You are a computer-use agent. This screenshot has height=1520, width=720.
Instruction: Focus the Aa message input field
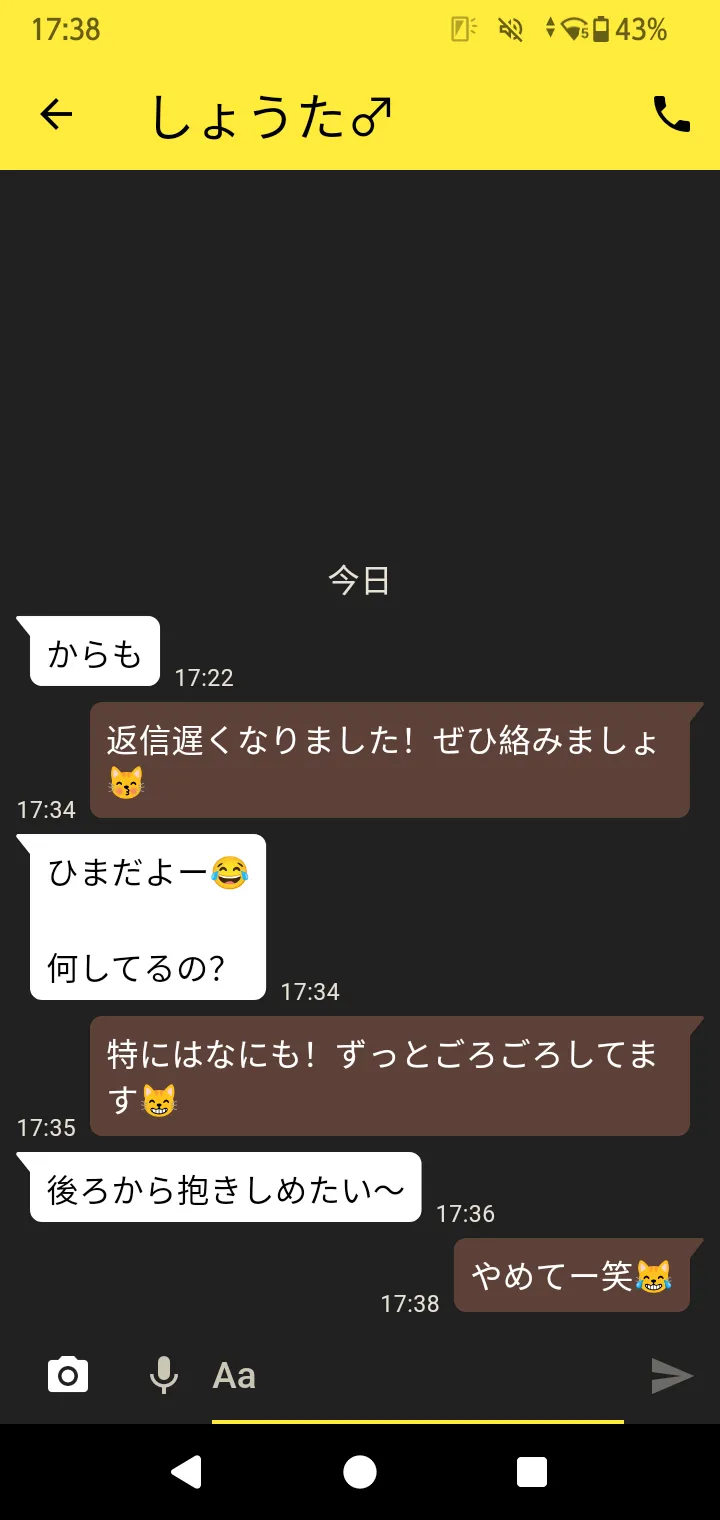418,1376
